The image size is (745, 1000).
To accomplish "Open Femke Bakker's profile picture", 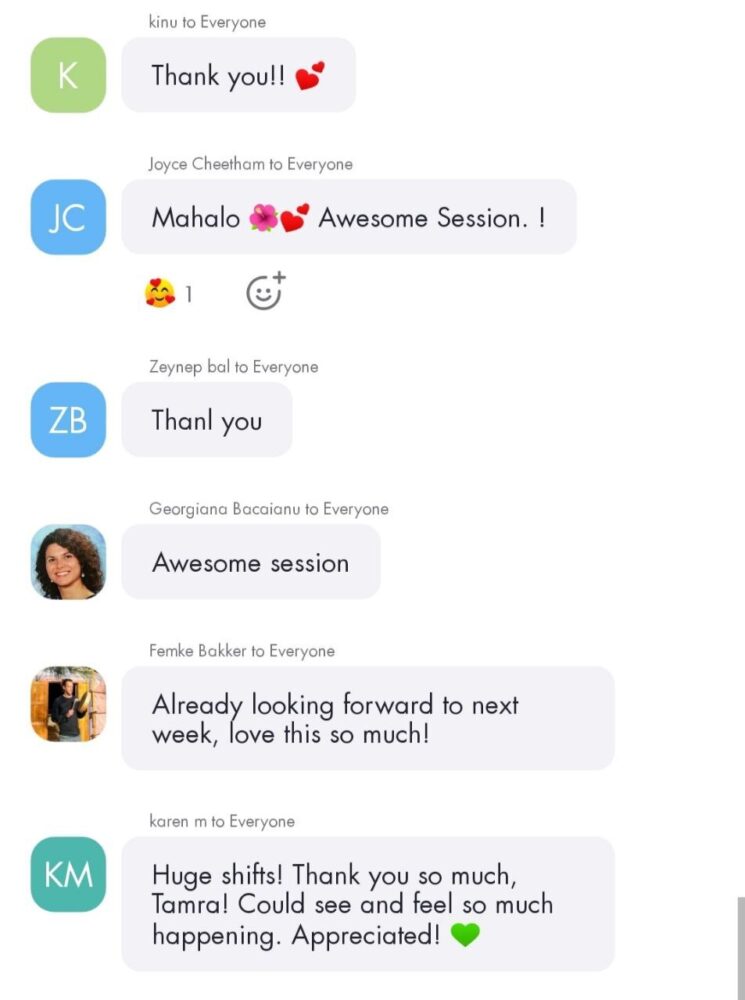I will coord(68,704).
